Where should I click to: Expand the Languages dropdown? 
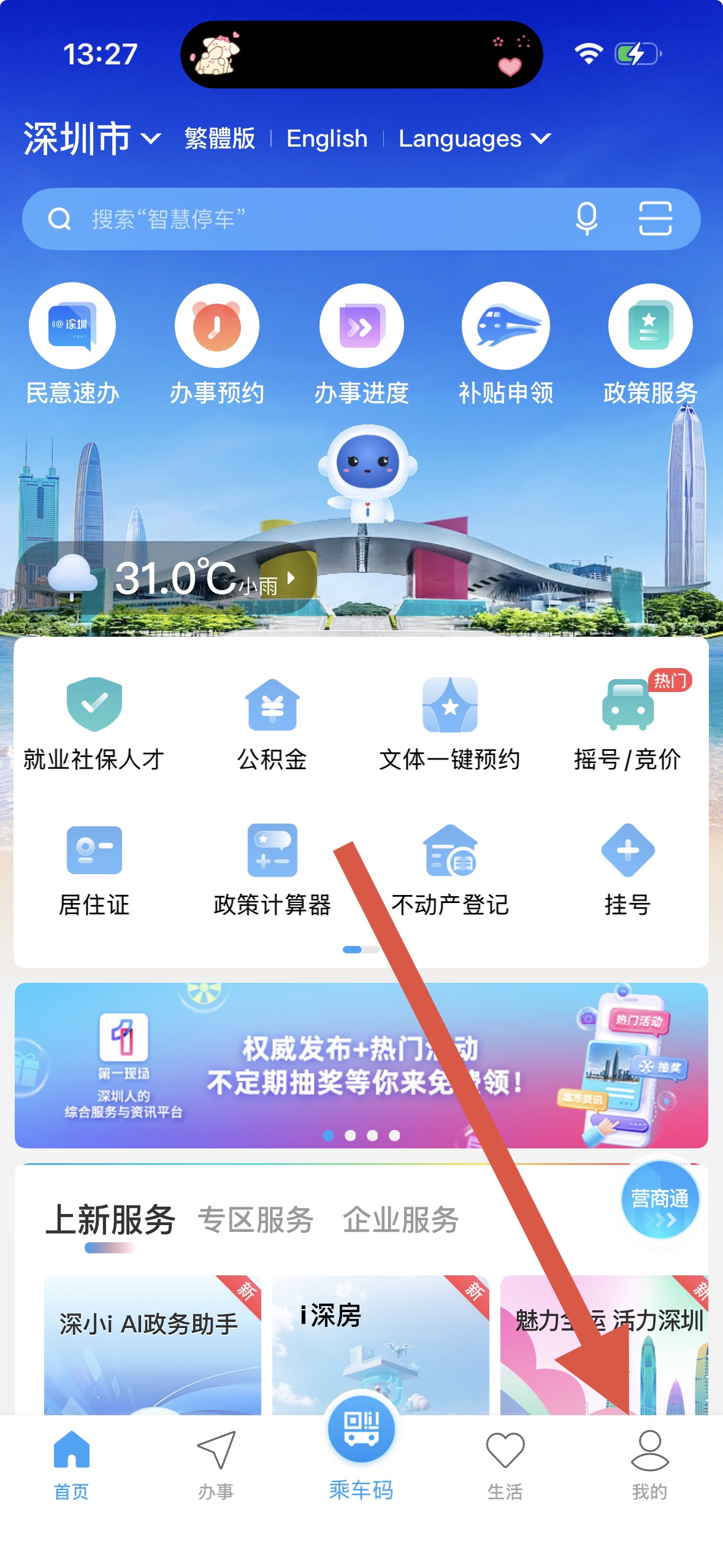475,139
